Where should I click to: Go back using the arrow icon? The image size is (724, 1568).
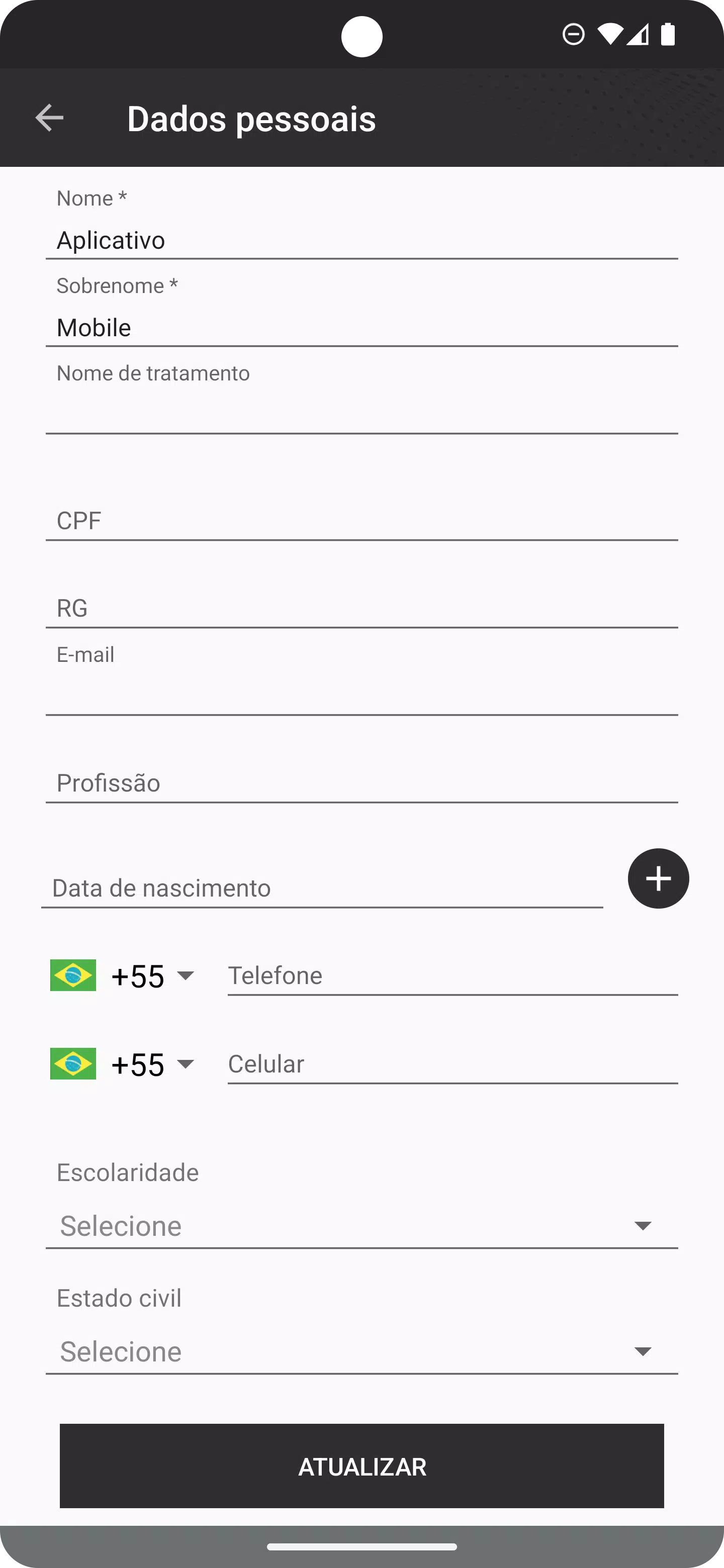click(49, 118)
